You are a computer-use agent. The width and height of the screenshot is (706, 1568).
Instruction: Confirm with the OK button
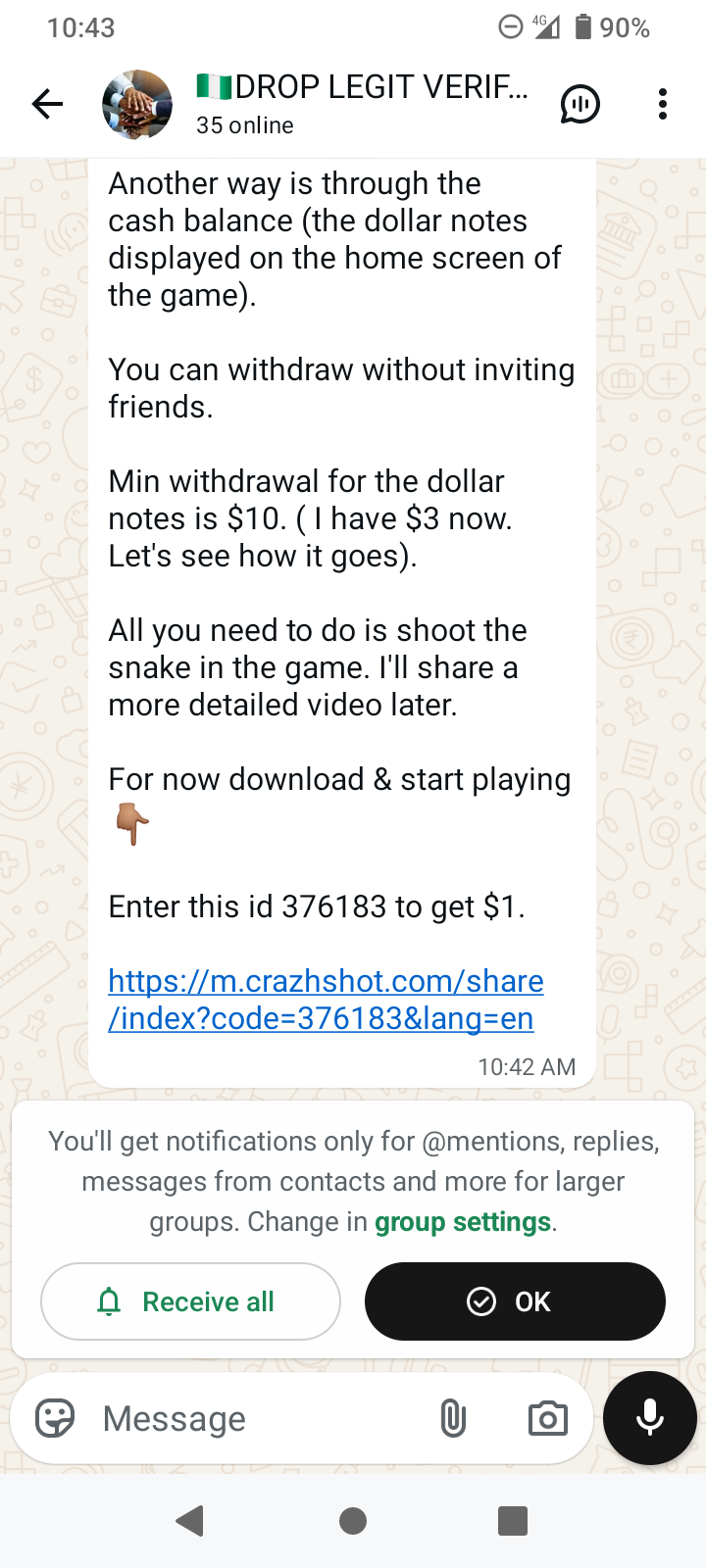pos(515,1301)
